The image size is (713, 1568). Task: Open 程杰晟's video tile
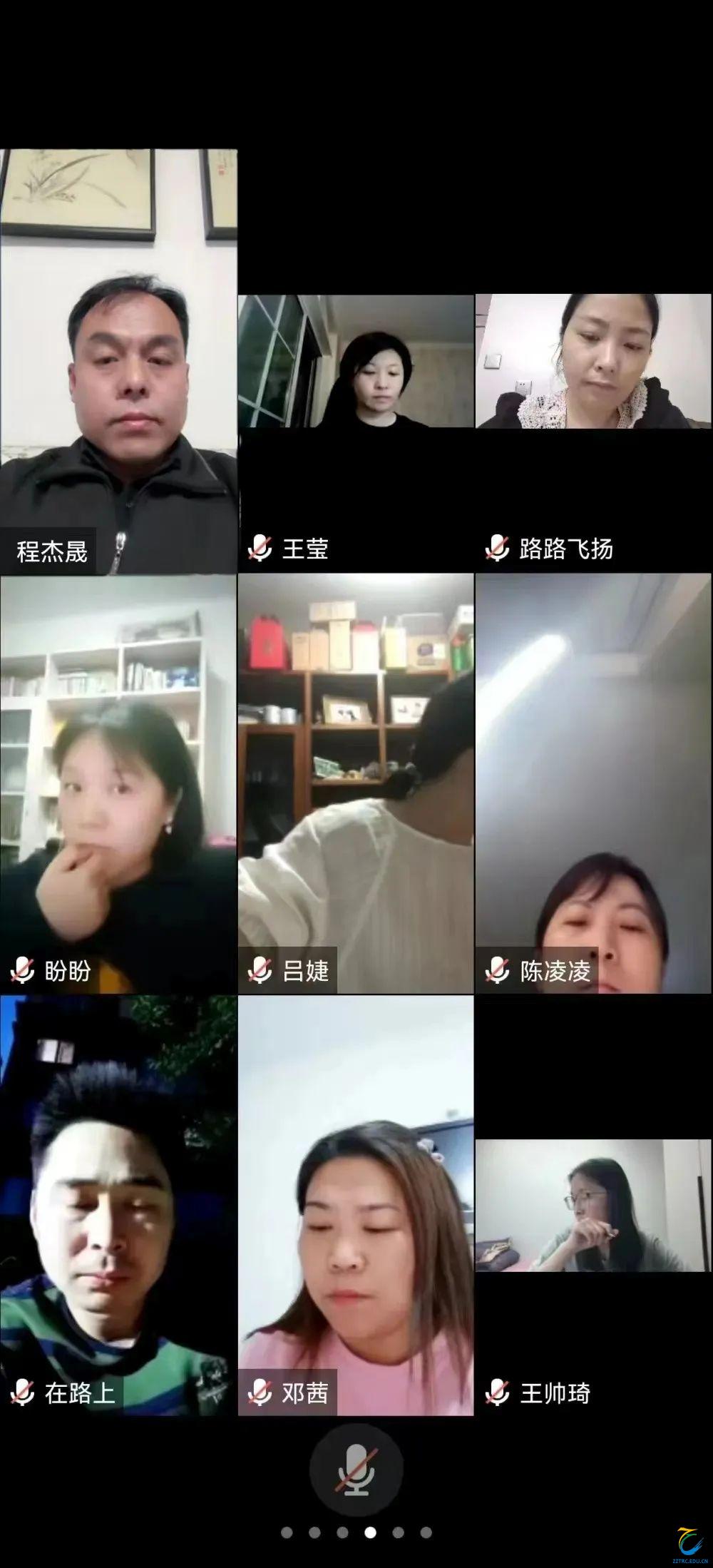[x=118, y=362]
